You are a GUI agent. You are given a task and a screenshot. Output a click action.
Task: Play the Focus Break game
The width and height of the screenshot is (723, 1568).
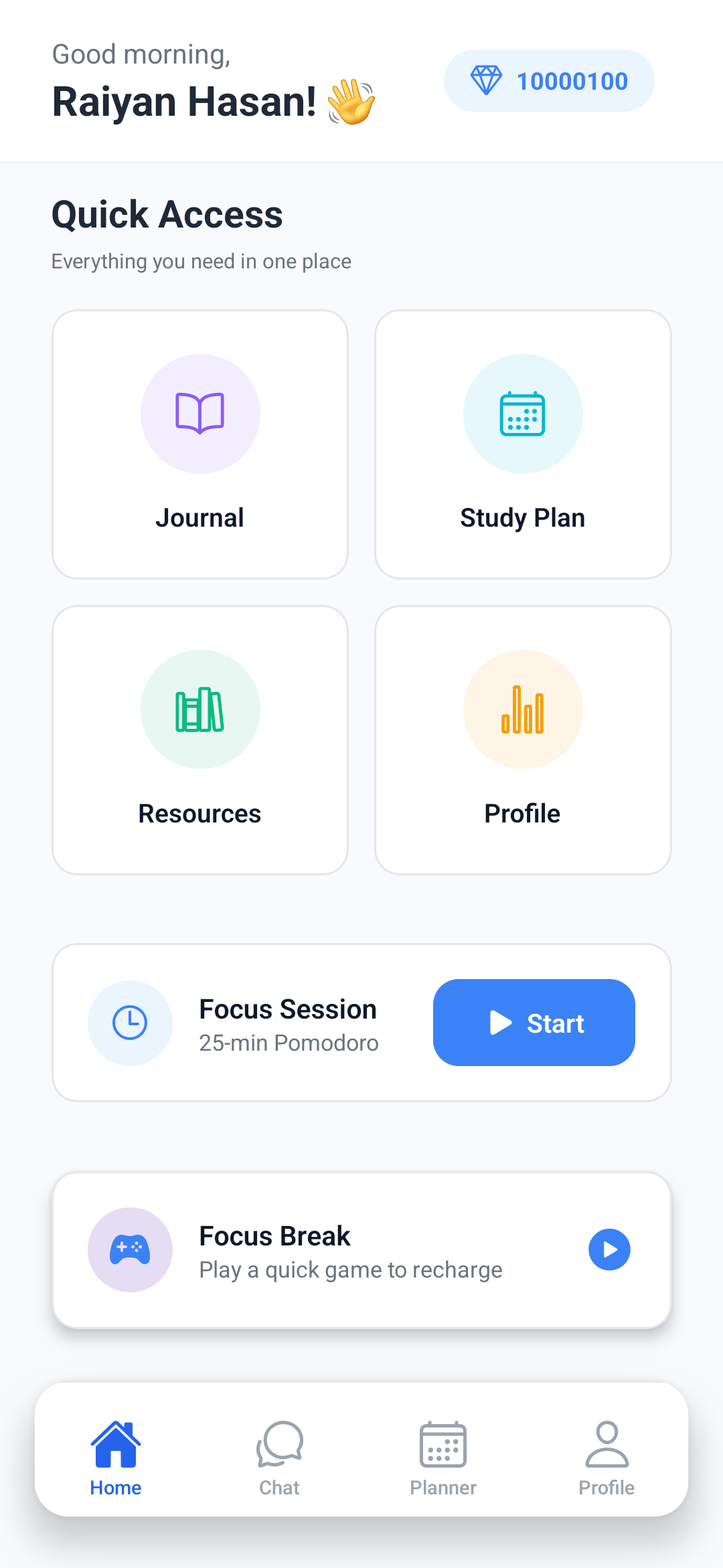point(609,1249)
